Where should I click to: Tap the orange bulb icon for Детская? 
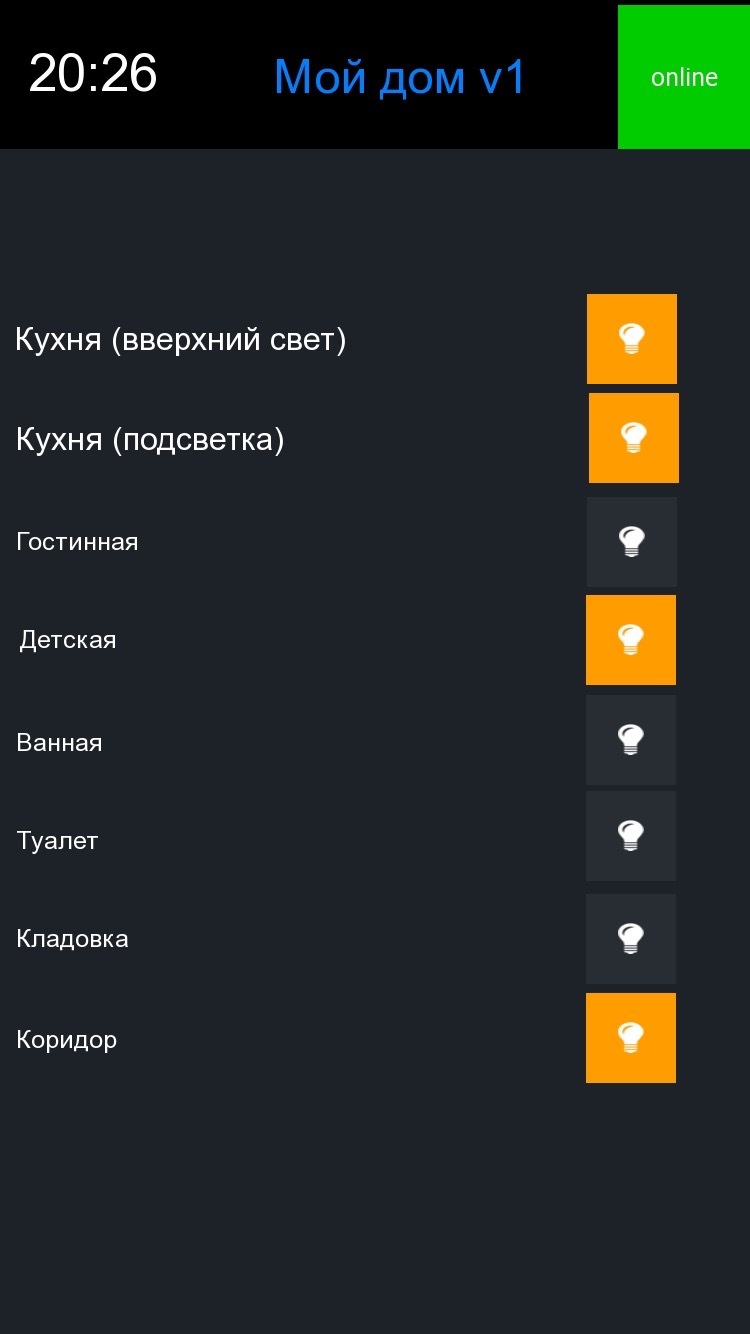[x=630, y=639]
